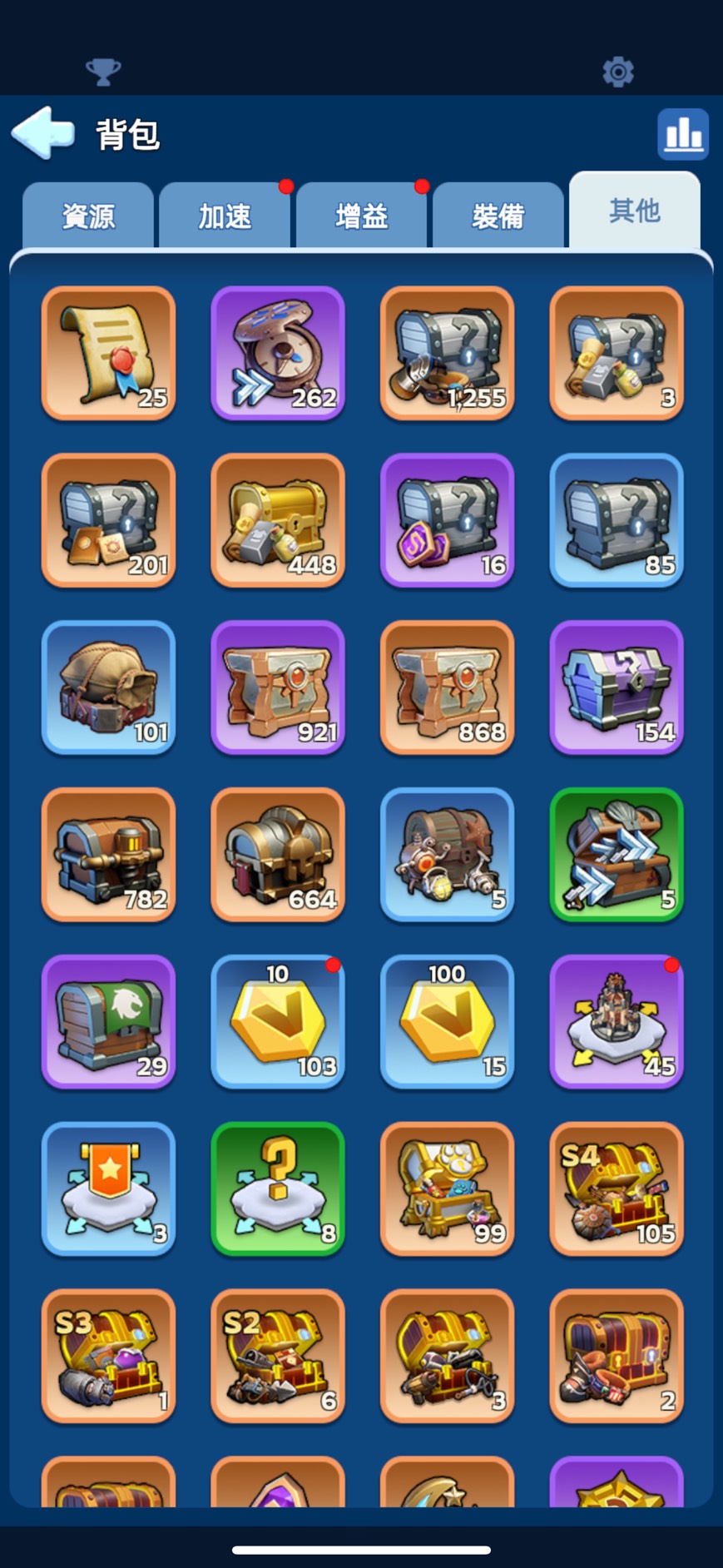Viewport: 723px width, 1568px height.
Task: Go back using the white arrow
Action: click(43, 133)
